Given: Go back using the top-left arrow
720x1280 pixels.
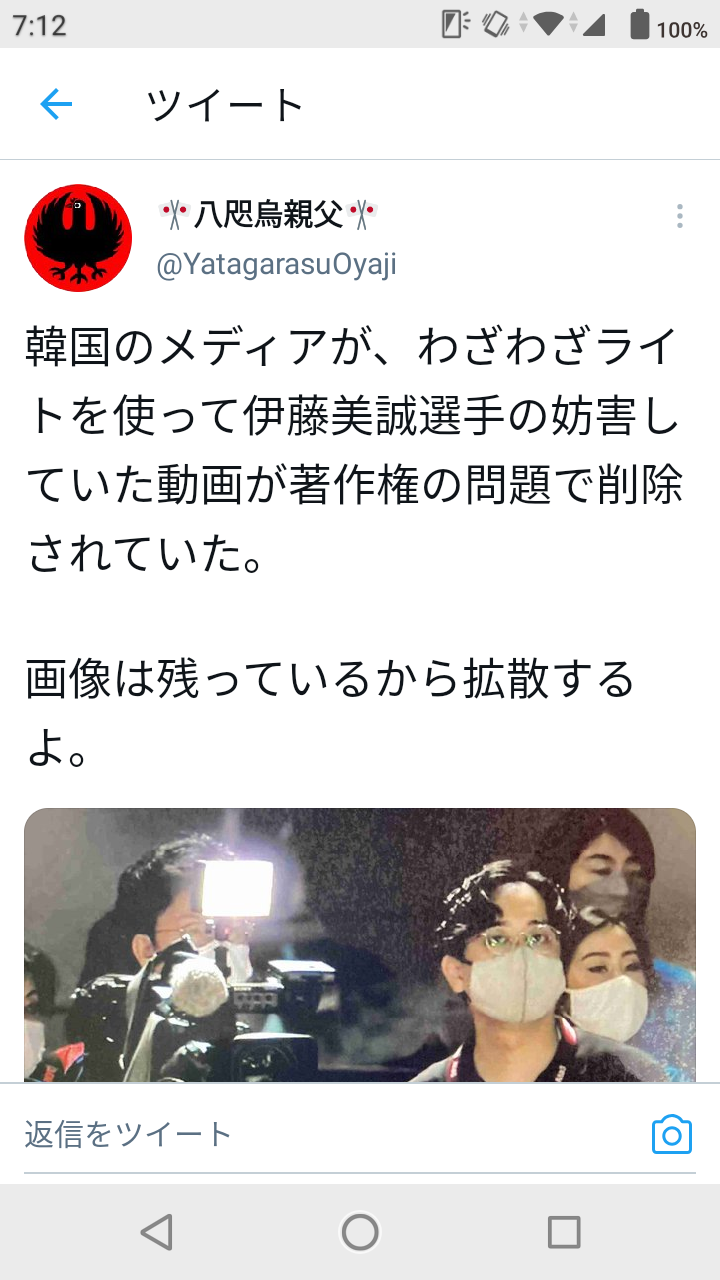Looking at the screenshot, I should pyautogui.click(x=56, y=104).
